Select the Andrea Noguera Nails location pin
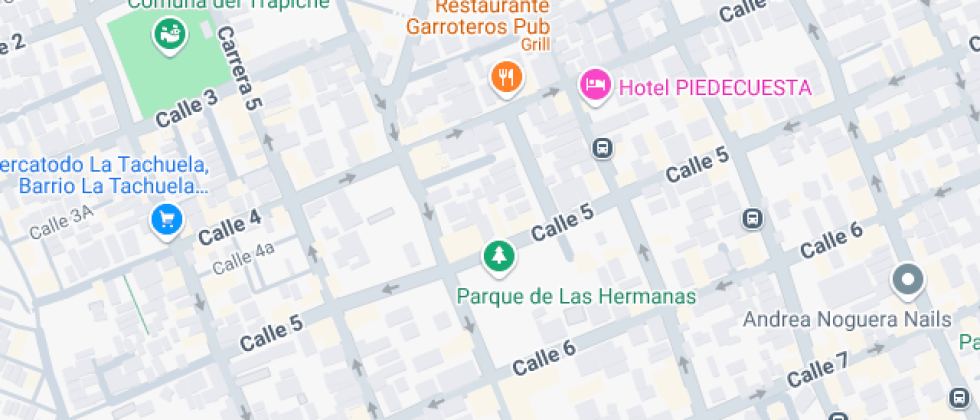Screen dimensions: 980x420 tap(908, 281)
